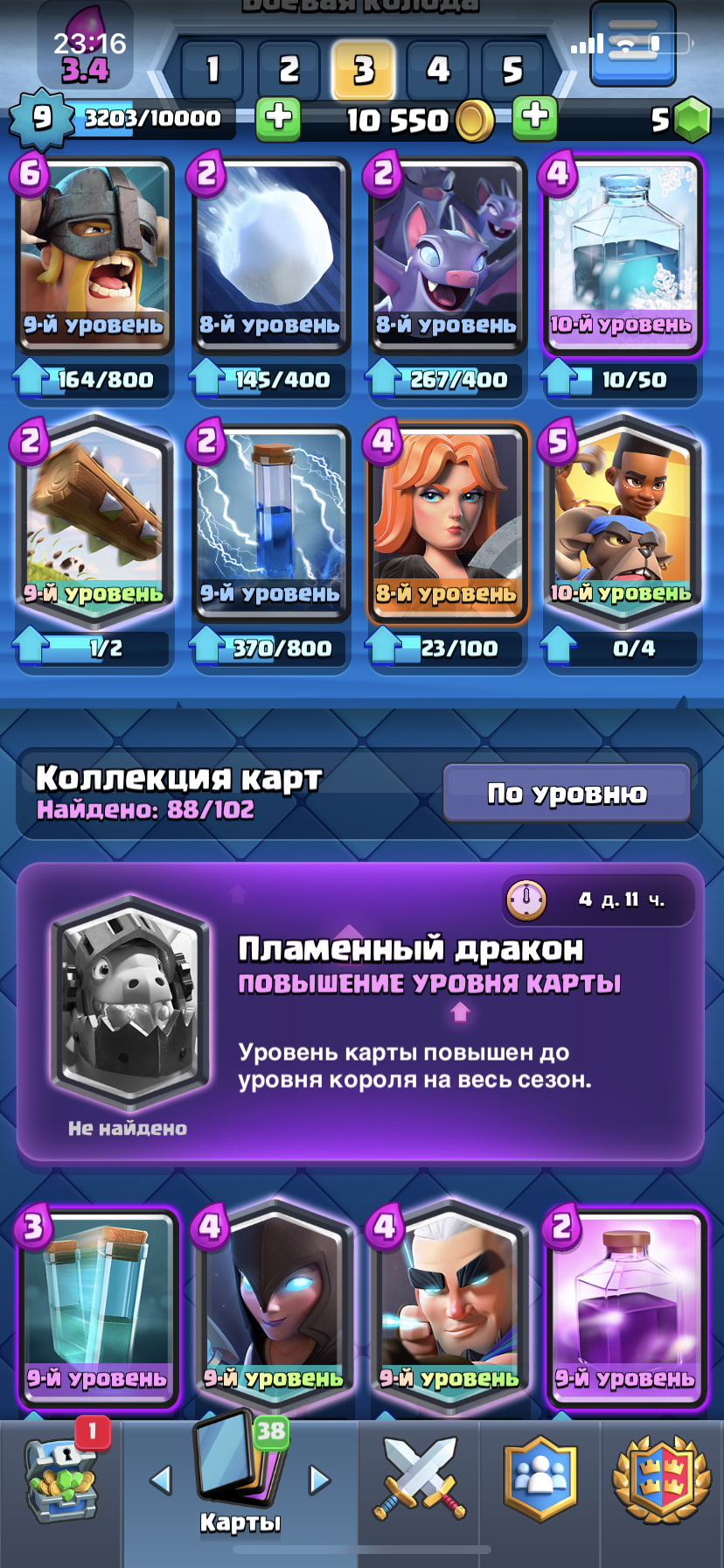Tap the Magic Archer collection card
The width and height of the screenshot is (724, 1568).
coord(449,1305)
